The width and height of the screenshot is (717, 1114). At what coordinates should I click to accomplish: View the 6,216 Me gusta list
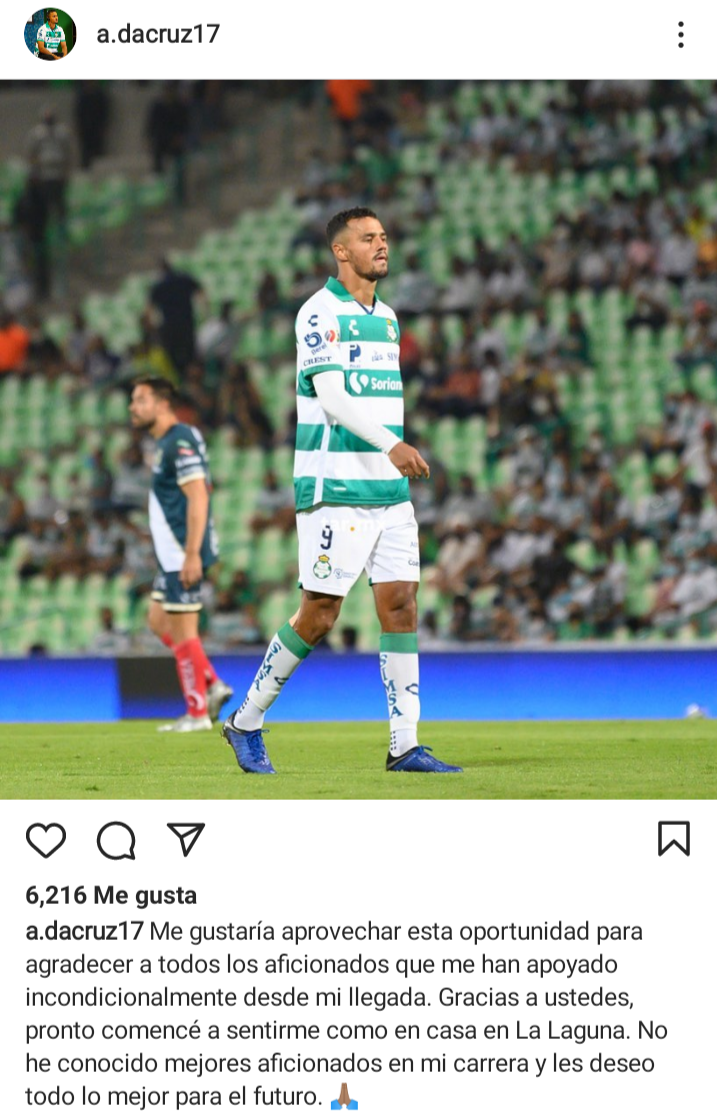point(111,895)
